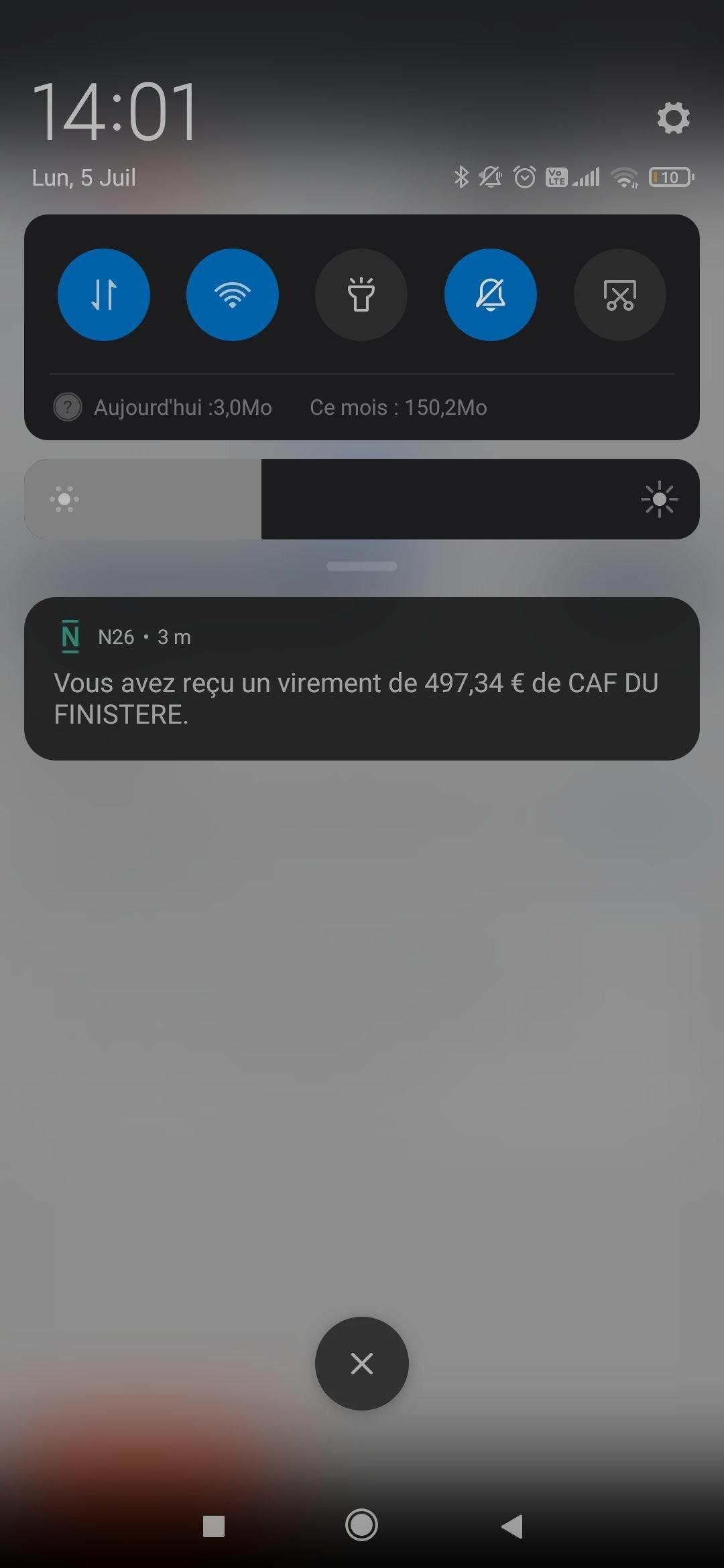Open today's data usage details
This screenshot has width=724, height=1568.
[x=182, y=407]
